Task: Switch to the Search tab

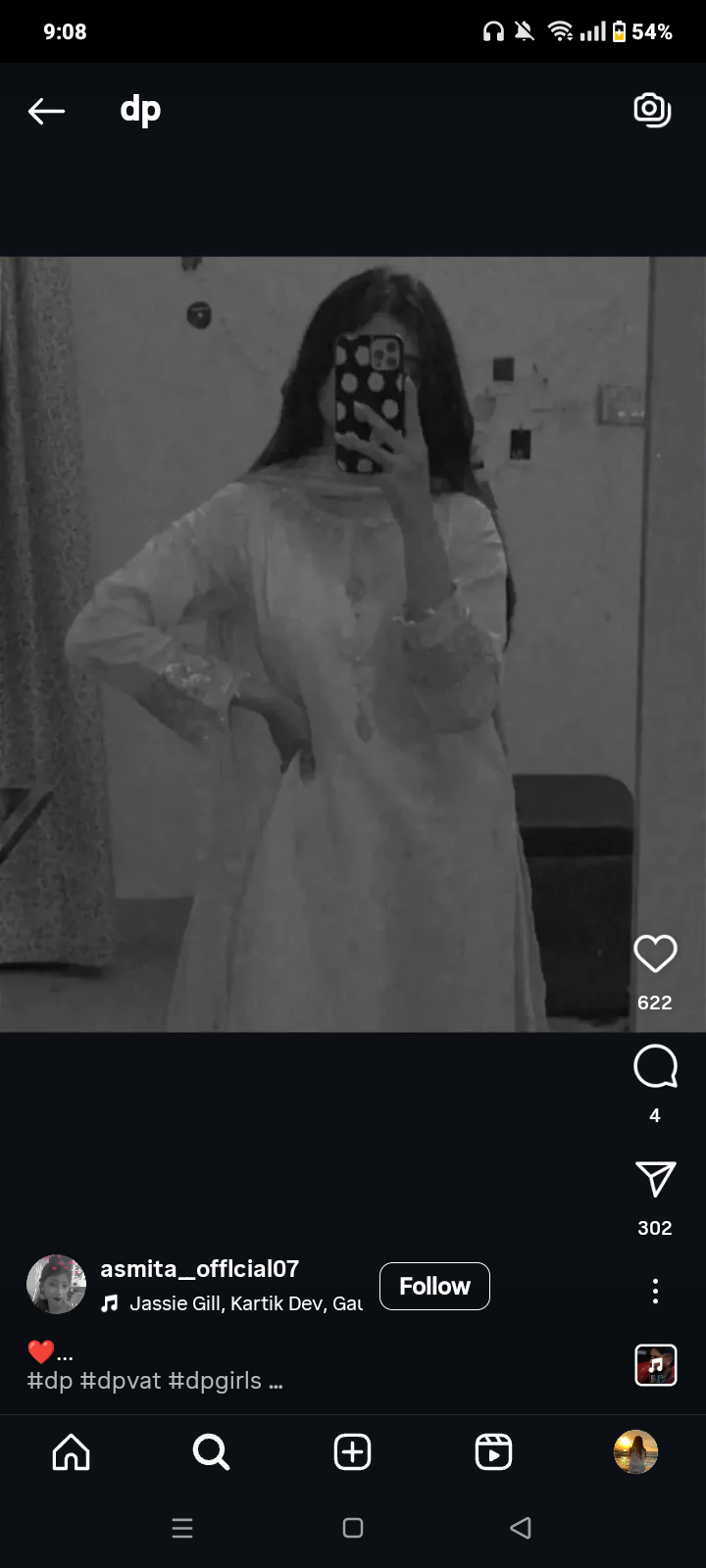Action: tap(211, 1451)
